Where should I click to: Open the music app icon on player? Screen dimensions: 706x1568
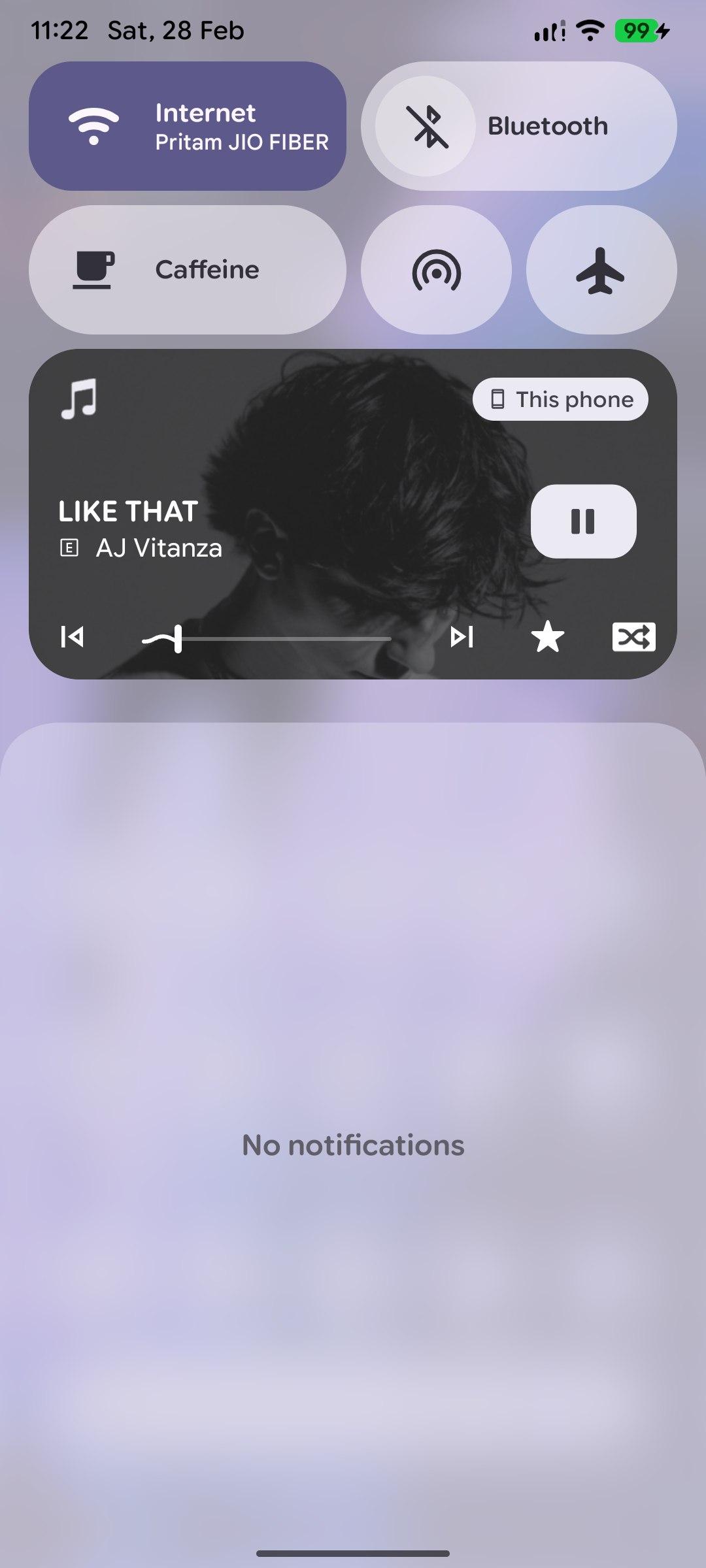coord(79,399)
